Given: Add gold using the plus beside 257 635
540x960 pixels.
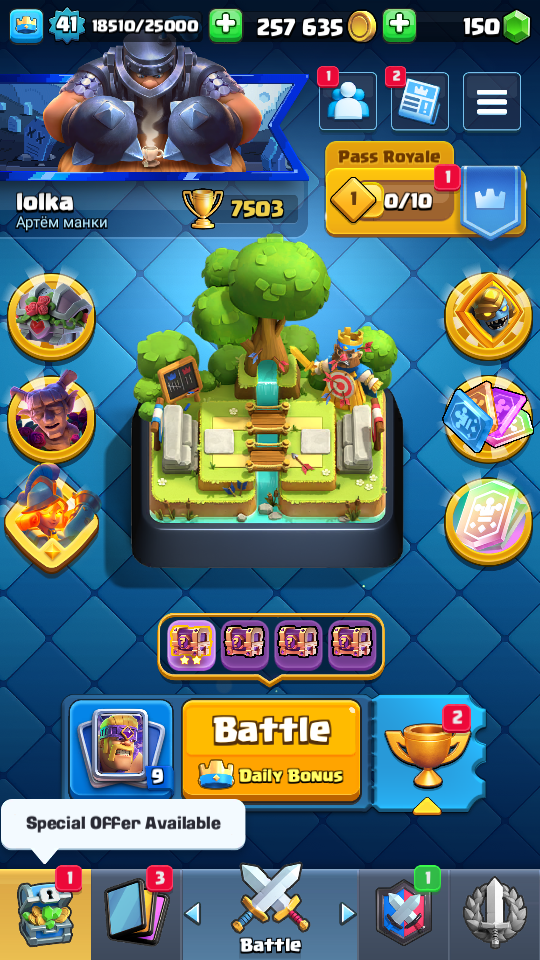Looking at the screenshot, I should click(x=399, y=26).
